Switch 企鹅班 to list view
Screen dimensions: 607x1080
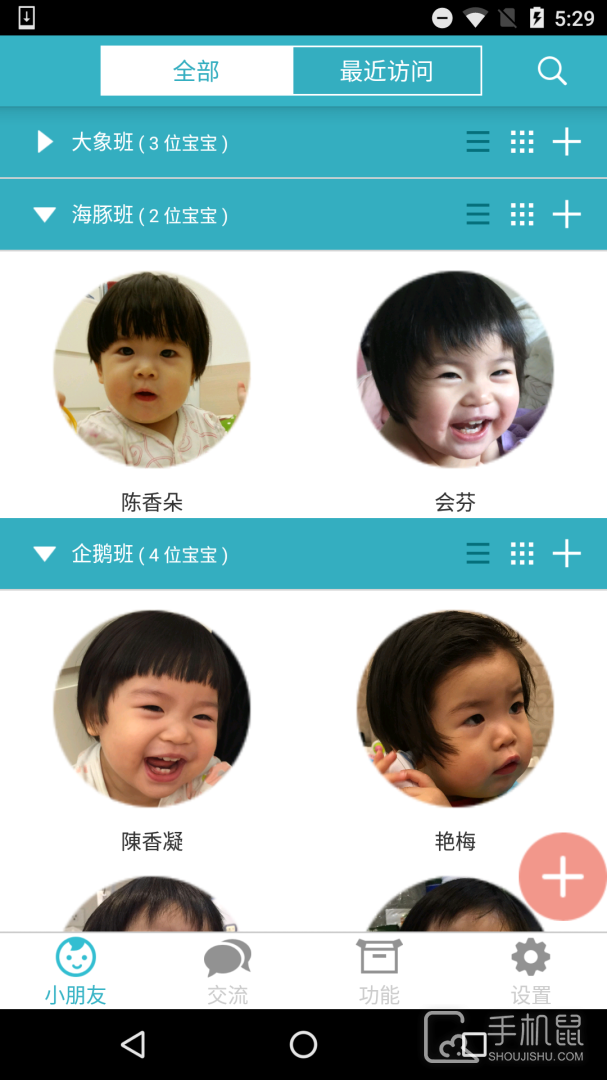478,553
